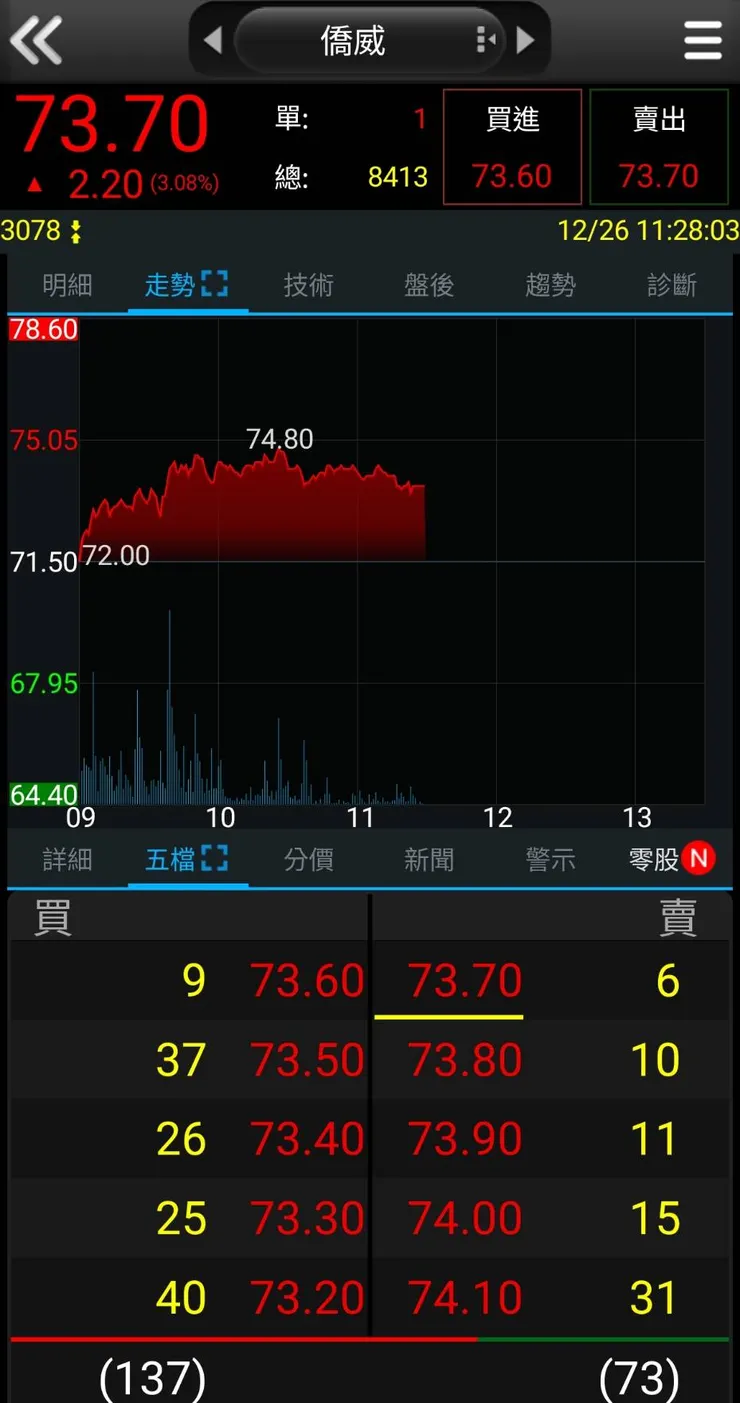Switch to the 盤後 tab
Image resolution: width=740 pixels, height=1403 pixels.
tap(429, 286)
